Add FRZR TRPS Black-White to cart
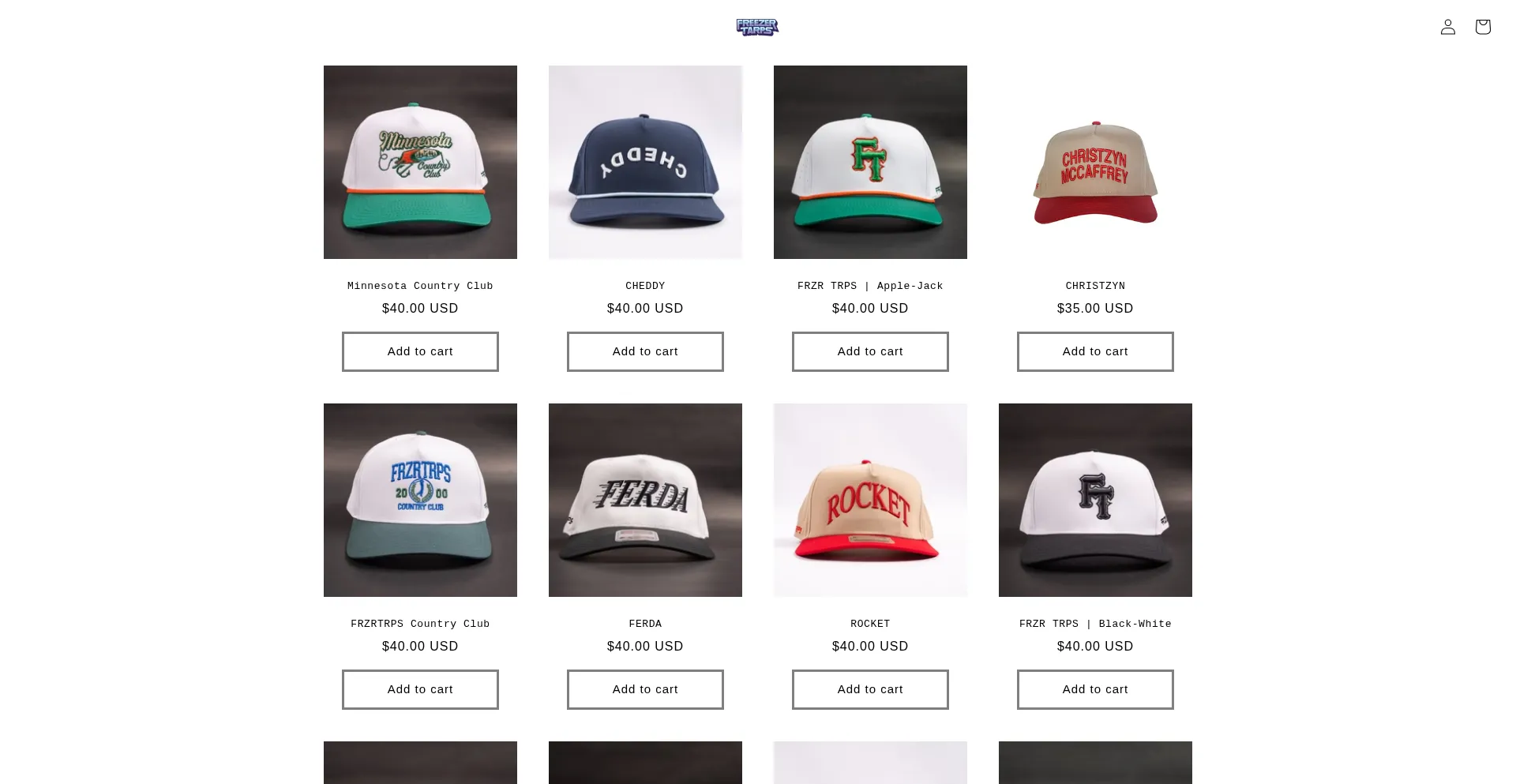The image size is (1516, 784). click(1095, 689)
